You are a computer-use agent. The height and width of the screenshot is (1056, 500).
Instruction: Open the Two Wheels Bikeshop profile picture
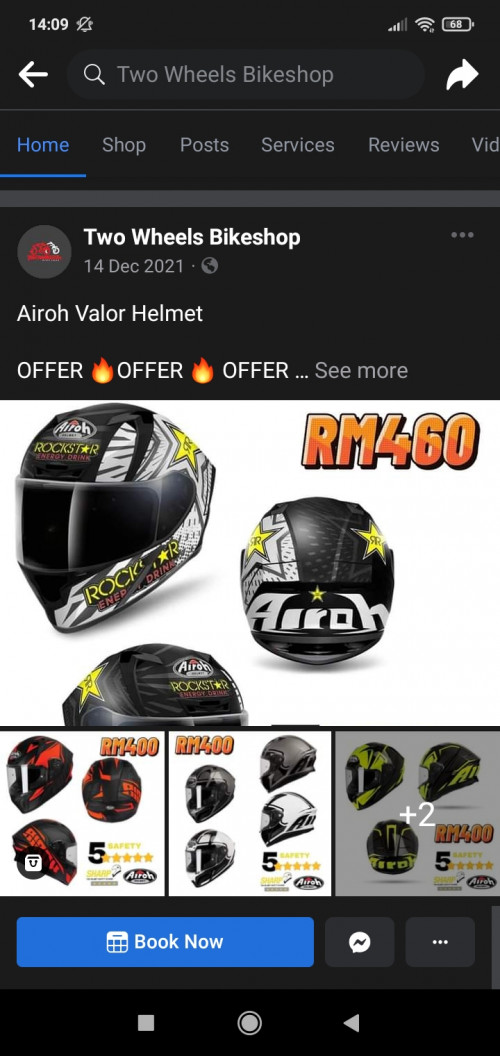[44, 252]
